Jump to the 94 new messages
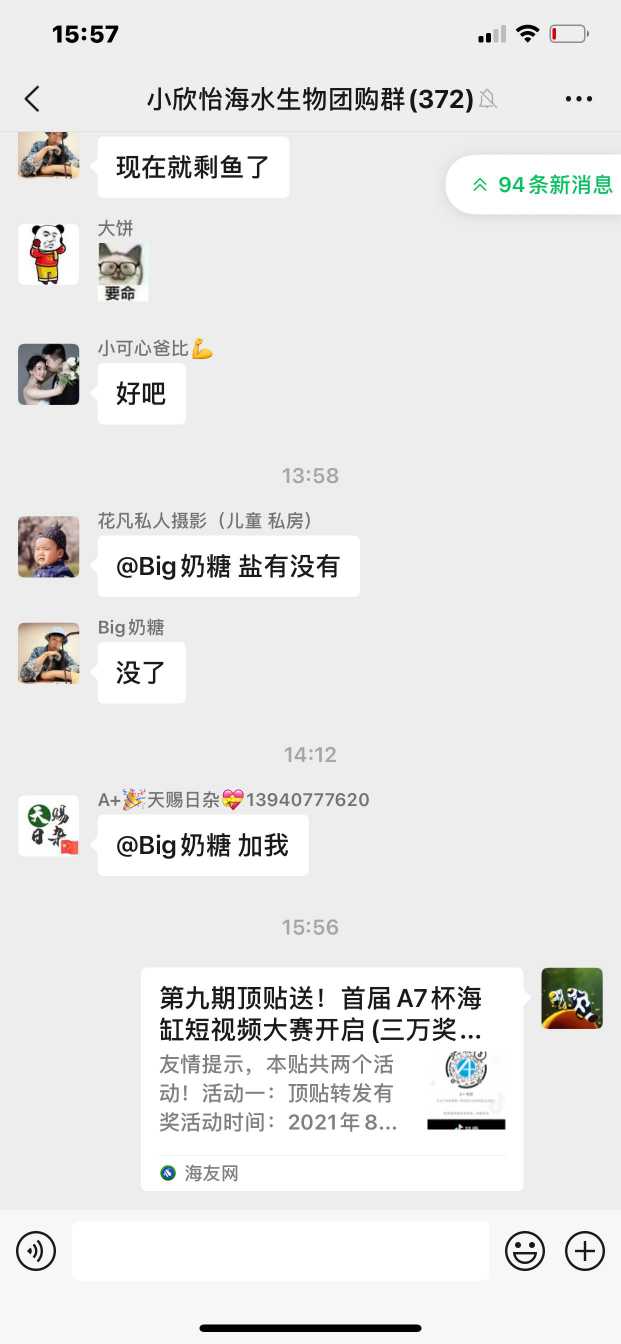The image size is (621, 1344). coord(542,185)
